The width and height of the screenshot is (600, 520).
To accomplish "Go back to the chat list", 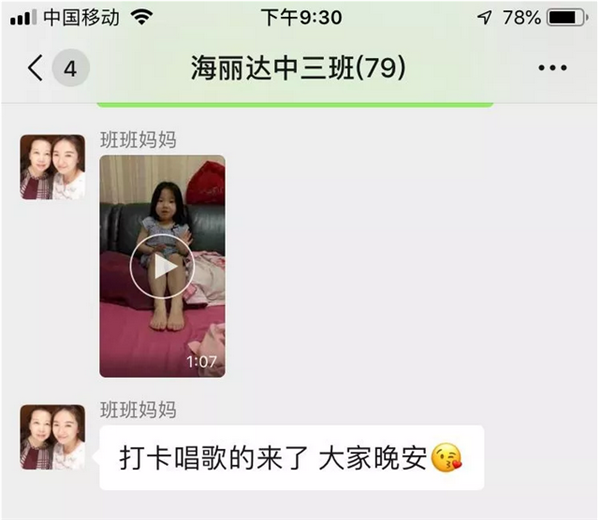I will click(x=37, y=68).
